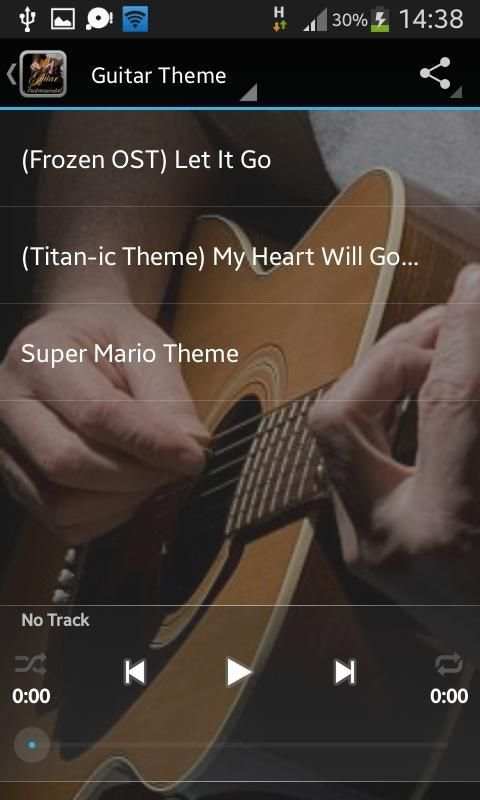The width and height of the screenshot is (480, 800).
Task: Select the Titan-ic Theme My Heart Will Go track
Action: click(x=240, y=256)
